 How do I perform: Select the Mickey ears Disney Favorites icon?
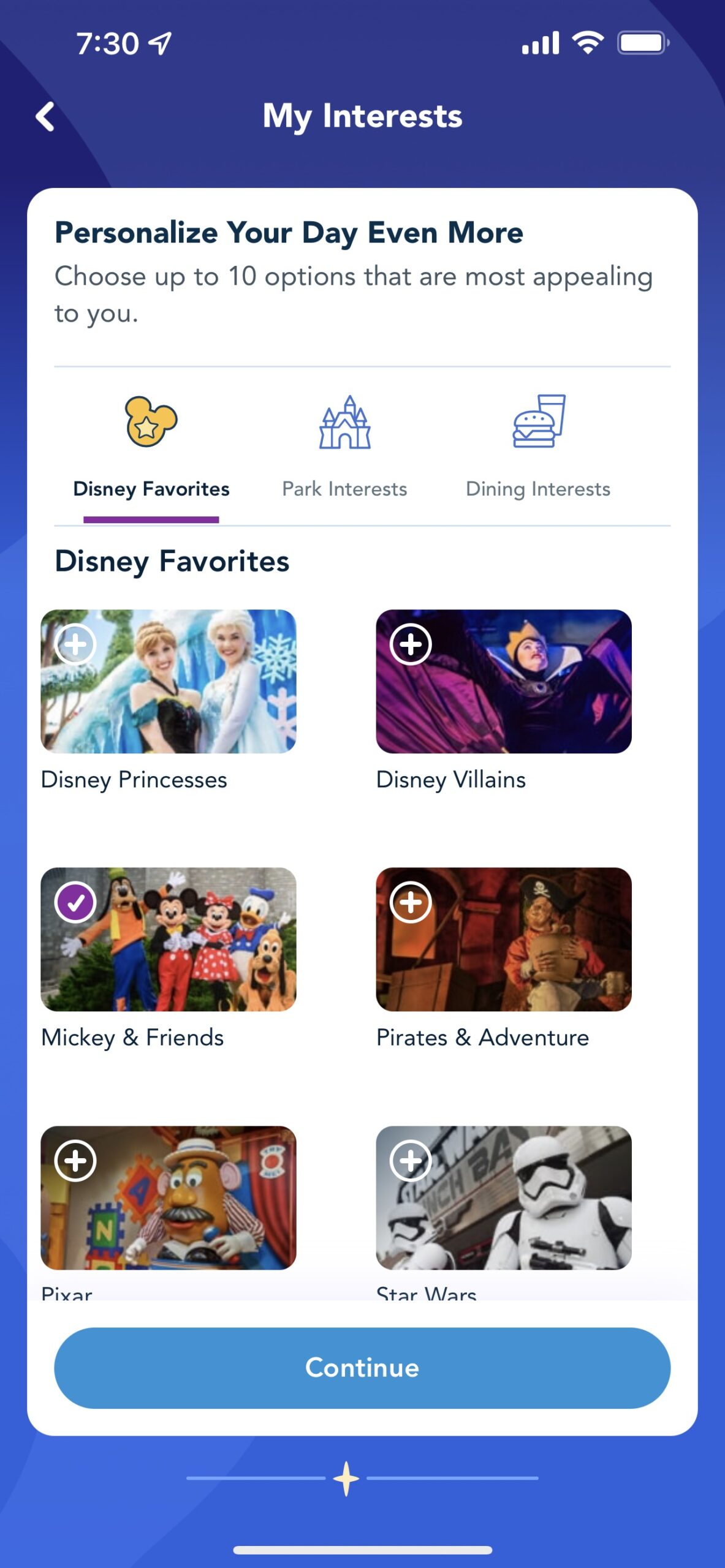[150, 423]
